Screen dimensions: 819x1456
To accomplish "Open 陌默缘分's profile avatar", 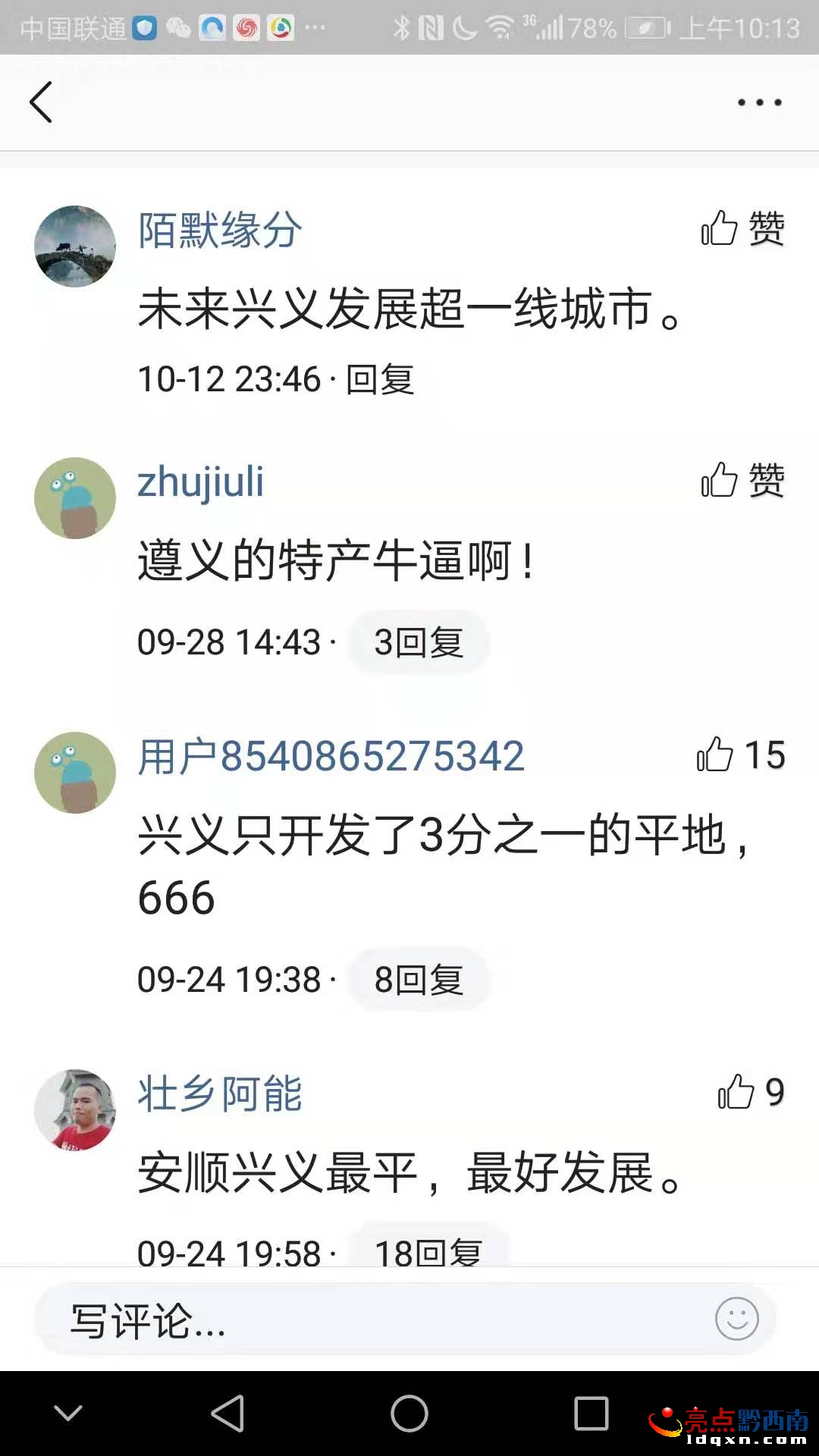I will [75, 246].
